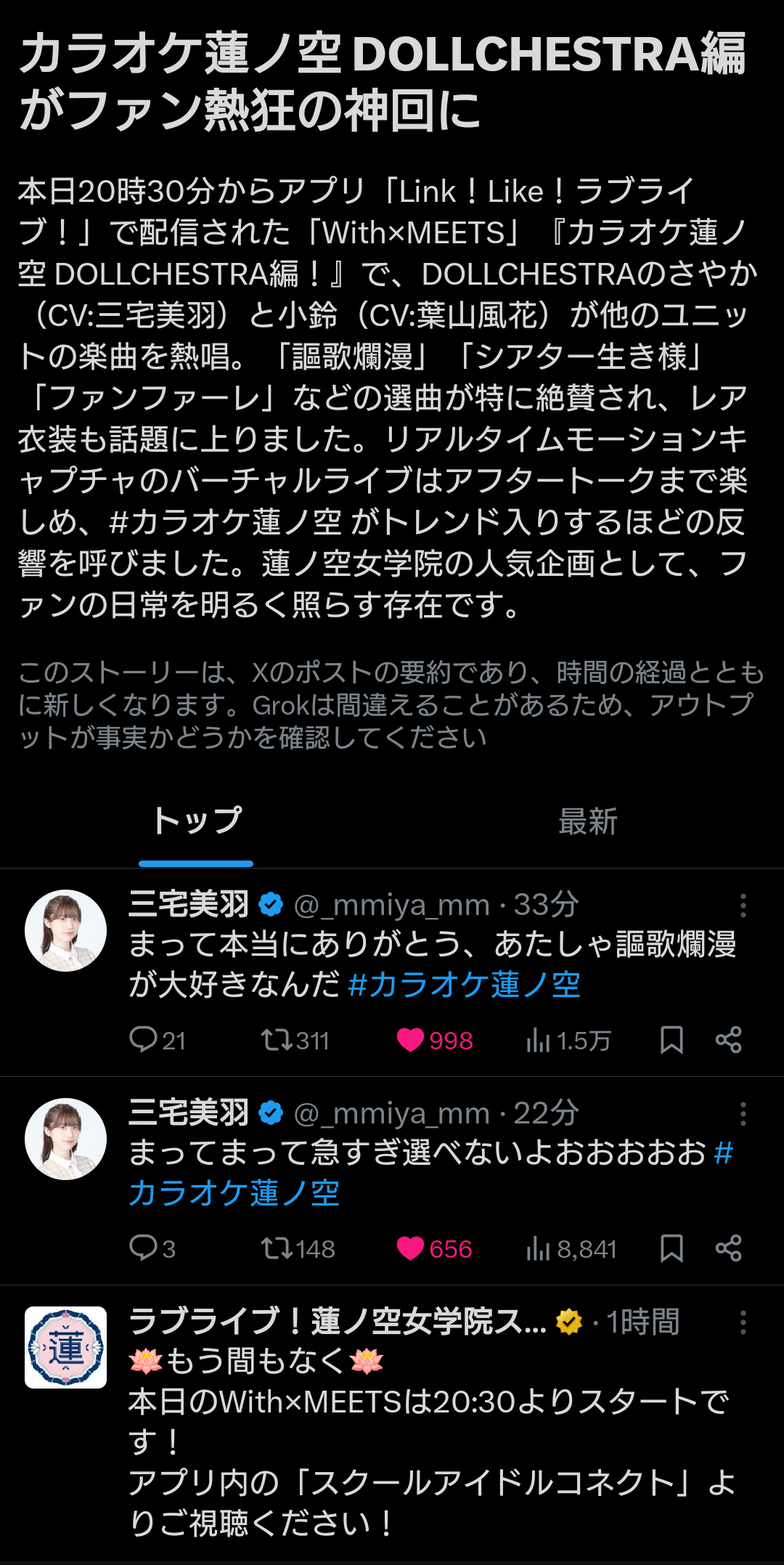Open #カラオケ蓮ノ空 hashtag in the 33分 post
This screenshot has height=1565, width=784.
point(464,985)
